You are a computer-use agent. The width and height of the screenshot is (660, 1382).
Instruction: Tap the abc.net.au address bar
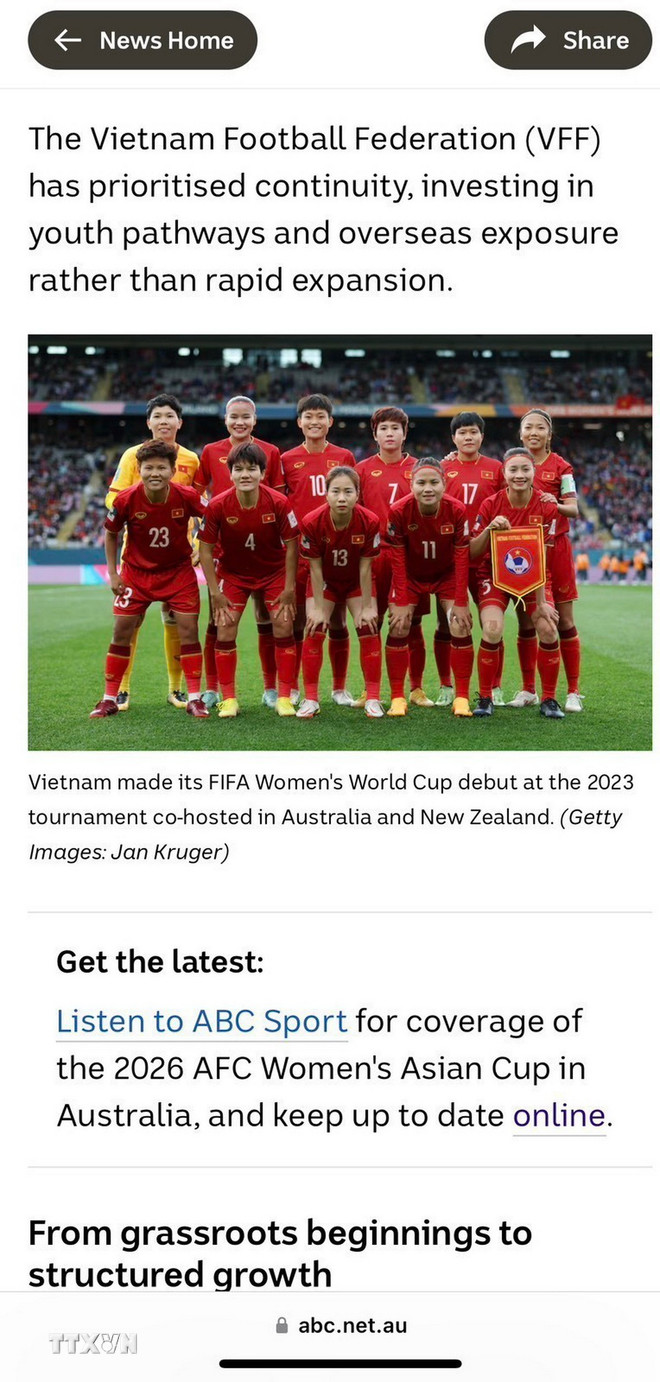[x=341, y=1326]
